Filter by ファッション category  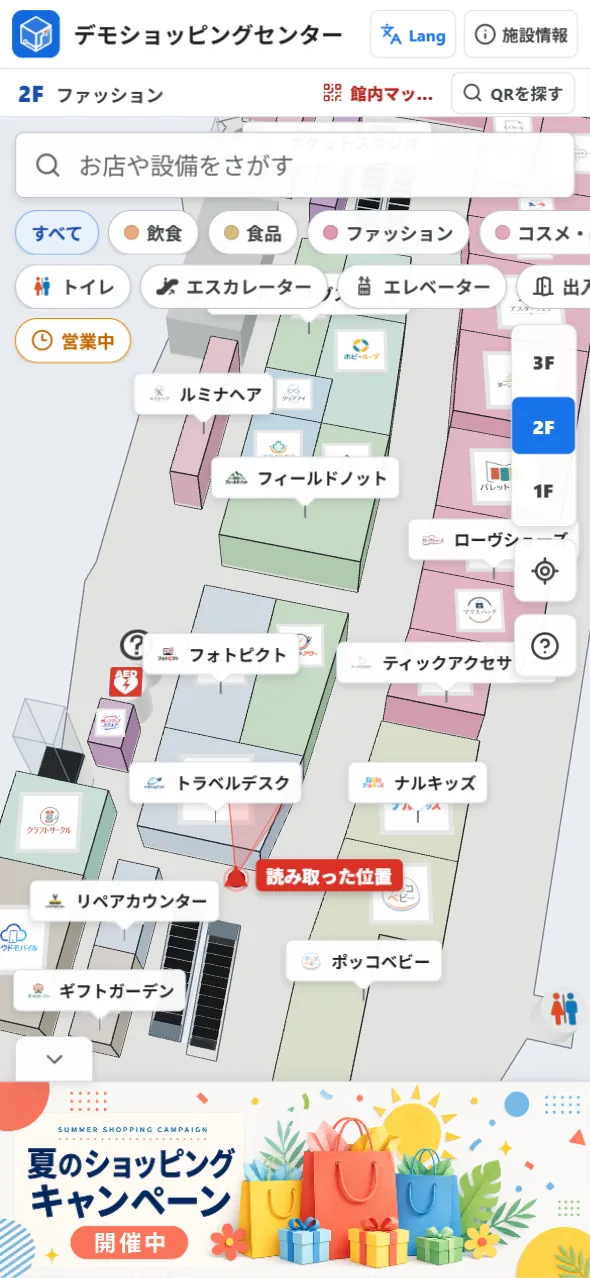(388, 233)
